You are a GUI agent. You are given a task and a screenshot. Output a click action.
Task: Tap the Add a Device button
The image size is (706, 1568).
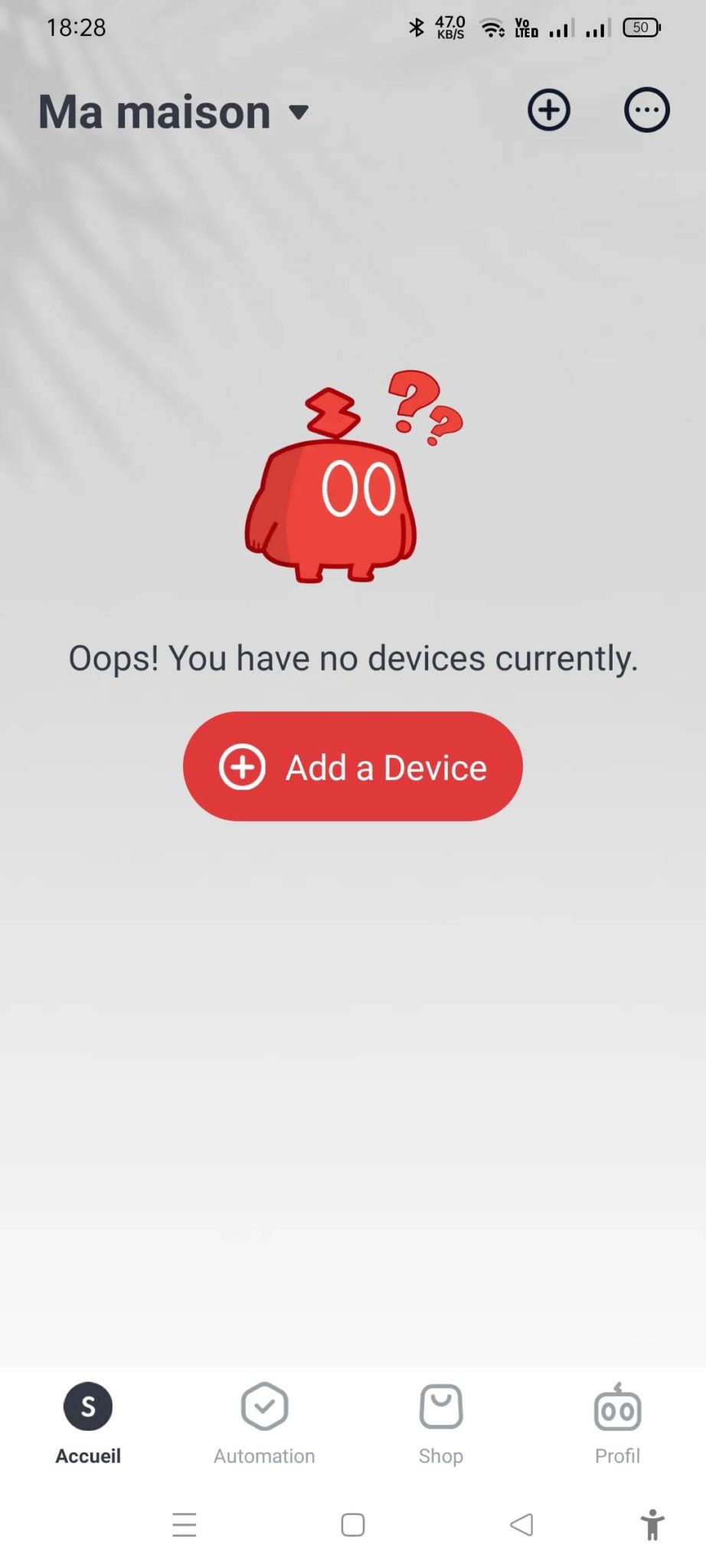pyautogui.click(x=352, y=766)
